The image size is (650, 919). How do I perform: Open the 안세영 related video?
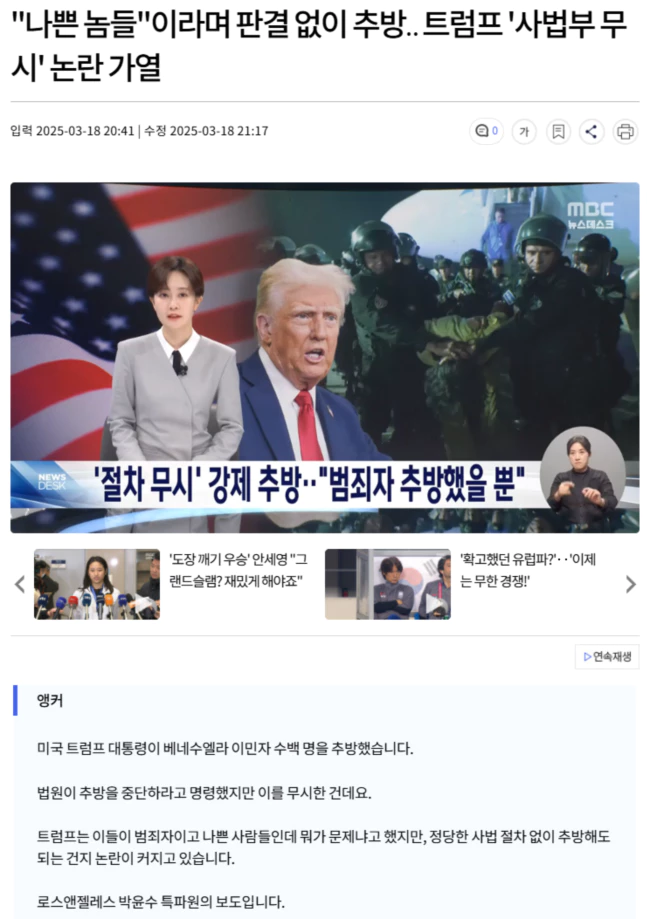[x=97, y=584]
